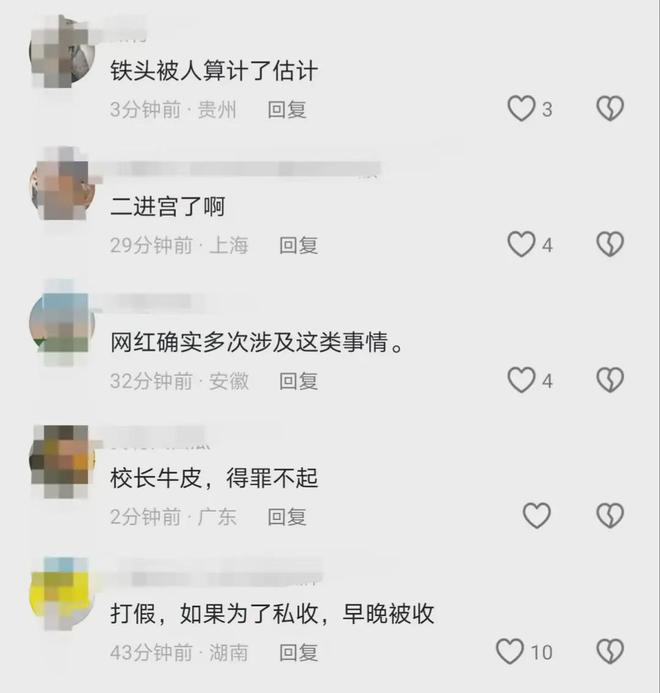The image size is (660, 693).
Task: Reply to the comment '打假，如果为了私收，早晚被收'
Action: point(298,653)
